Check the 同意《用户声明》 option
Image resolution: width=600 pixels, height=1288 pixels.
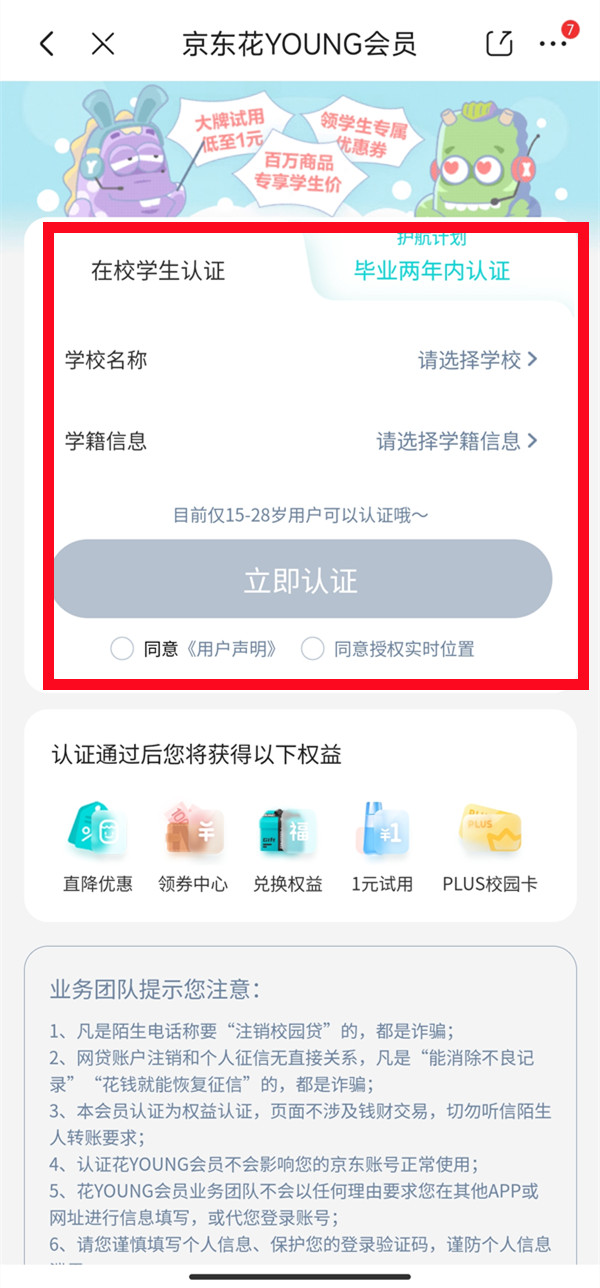[x=122, y=649]
